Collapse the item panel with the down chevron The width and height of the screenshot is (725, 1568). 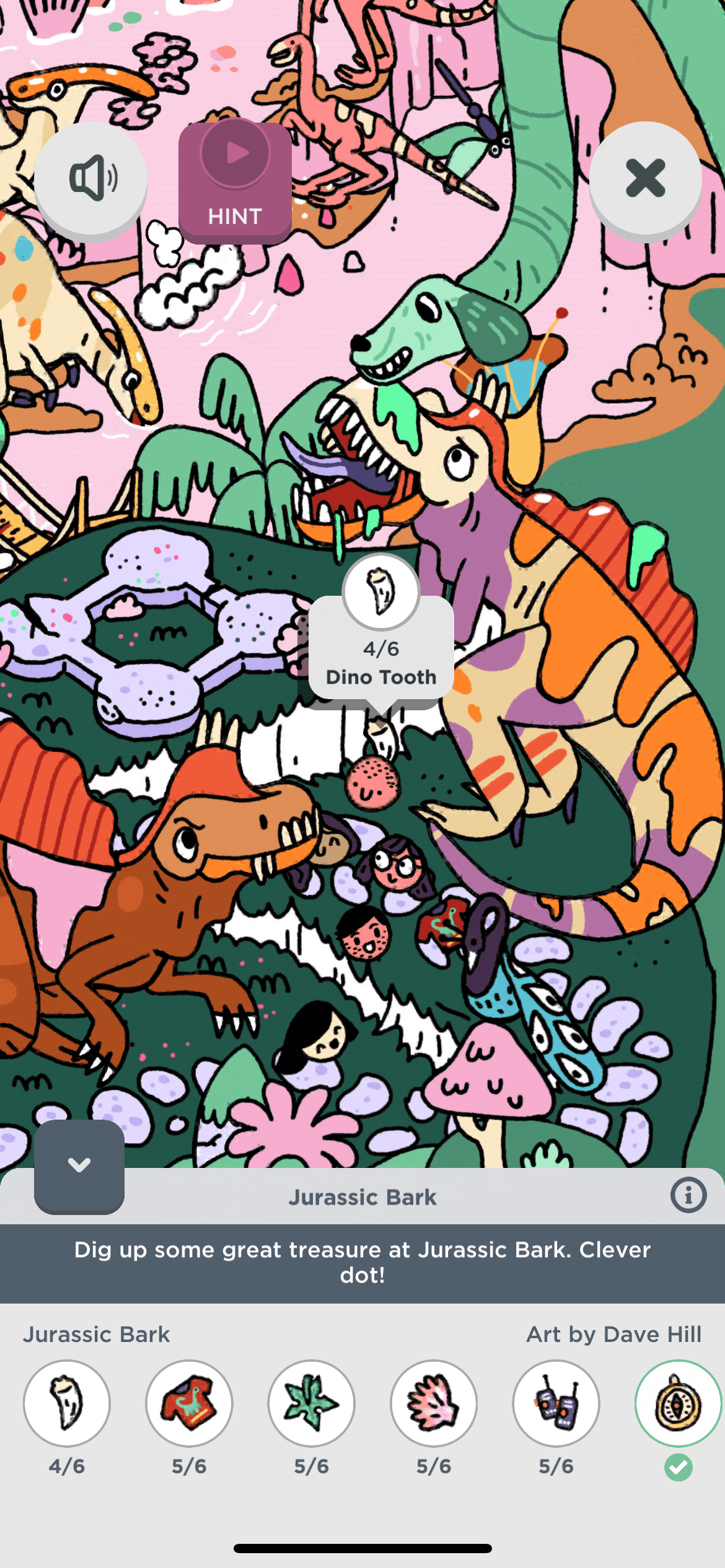(79, 1165)
